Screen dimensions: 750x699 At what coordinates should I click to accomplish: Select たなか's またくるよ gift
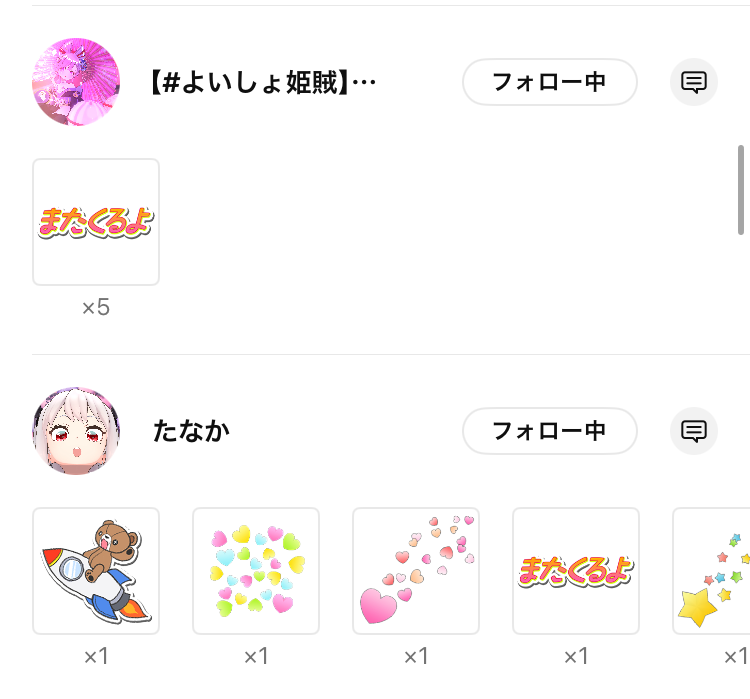(x=576, y=571)
